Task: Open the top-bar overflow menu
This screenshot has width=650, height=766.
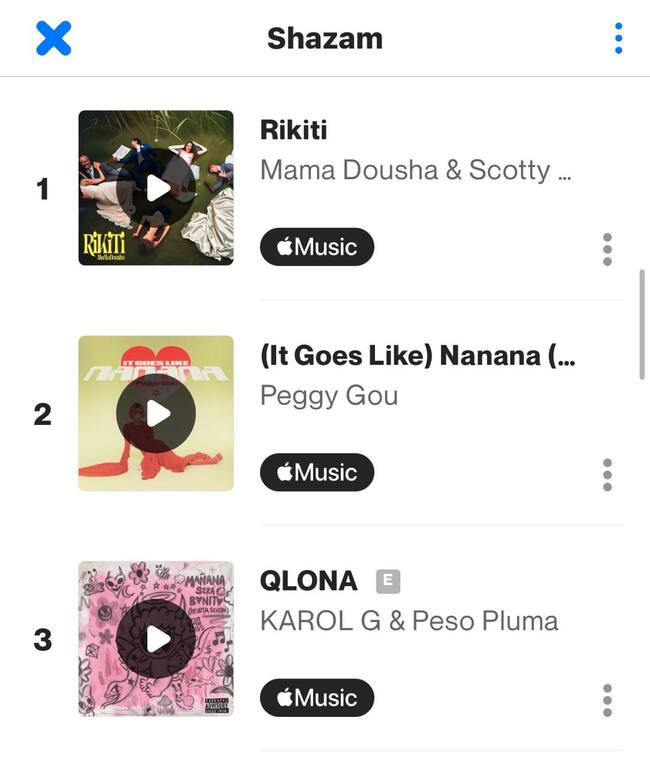Action: point(618,38)
